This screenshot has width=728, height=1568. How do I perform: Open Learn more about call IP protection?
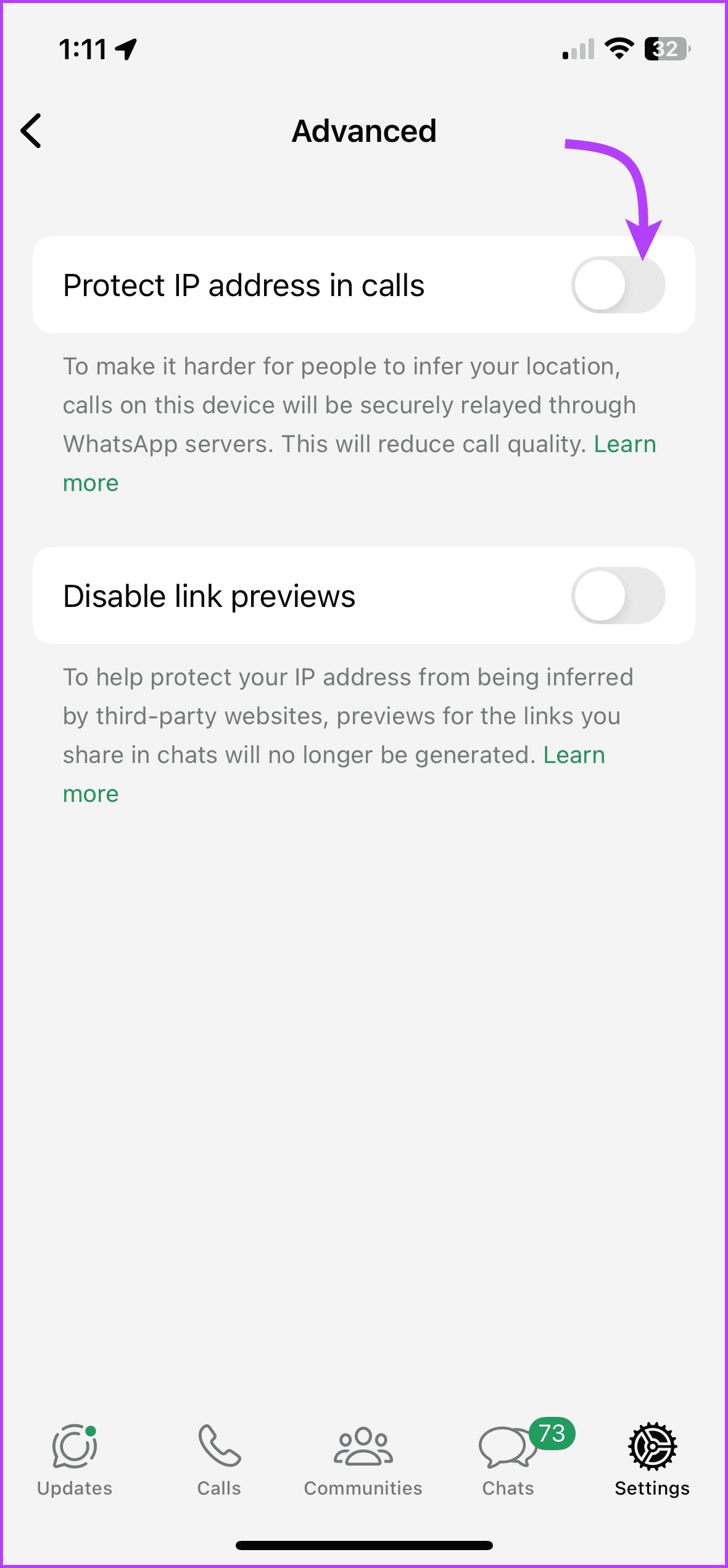pyautogui.click(x=624, y=445)
